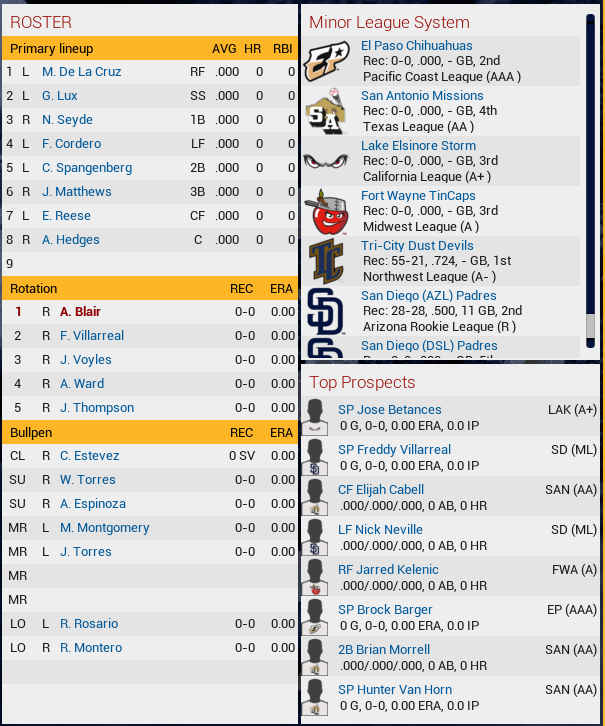Screen dimensions: 605x726
Task: Open prospect SP Jose Betances
Action: click(389, 410)
